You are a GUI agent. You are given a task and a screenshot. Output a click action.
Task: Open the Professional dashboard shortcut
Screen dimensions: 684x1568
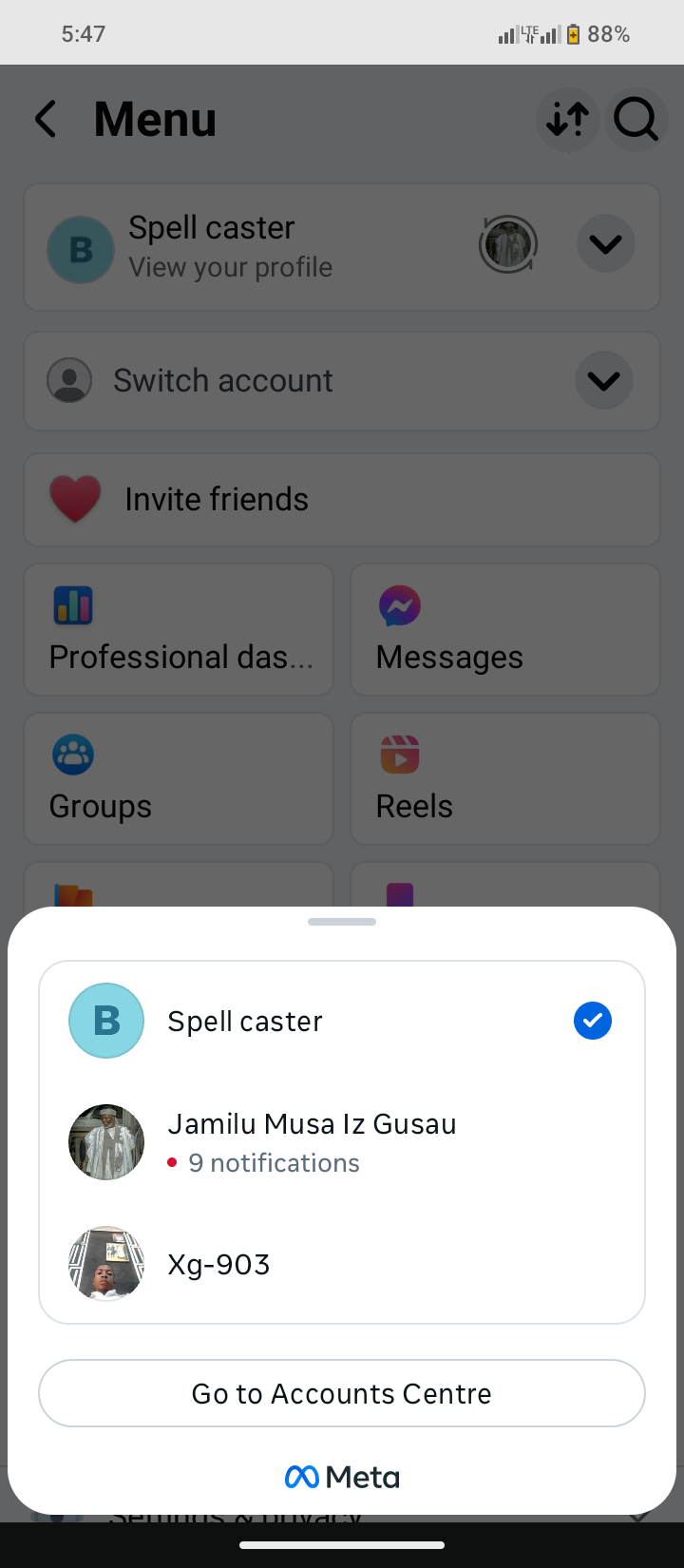tap(179, 629)
